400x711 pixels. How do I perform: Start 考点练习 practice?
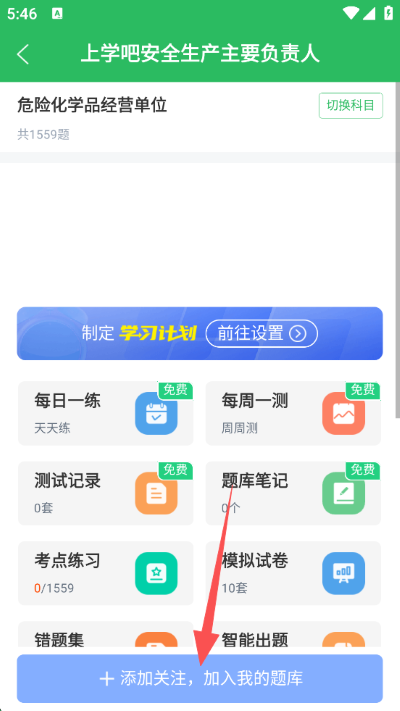coord(106,573)
